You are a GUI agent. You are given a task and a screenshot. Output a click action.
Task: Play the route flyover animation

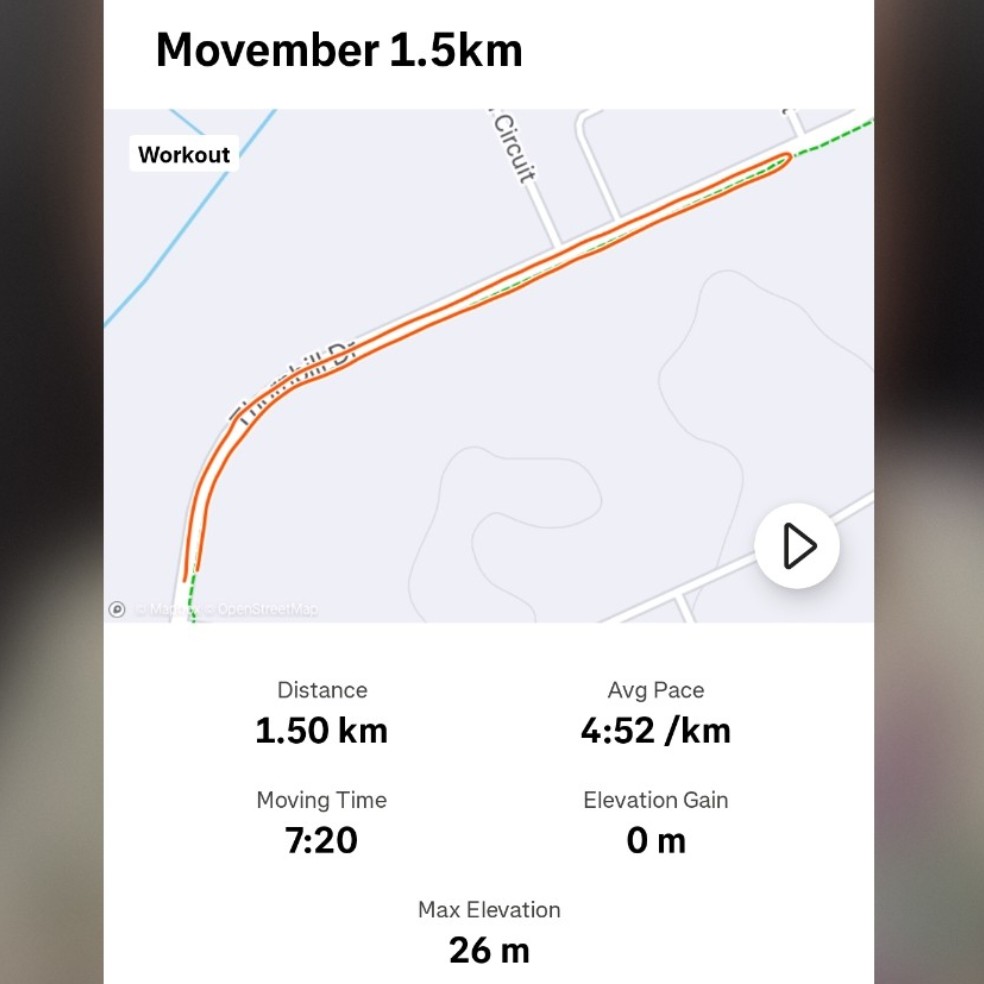point(797,547)
